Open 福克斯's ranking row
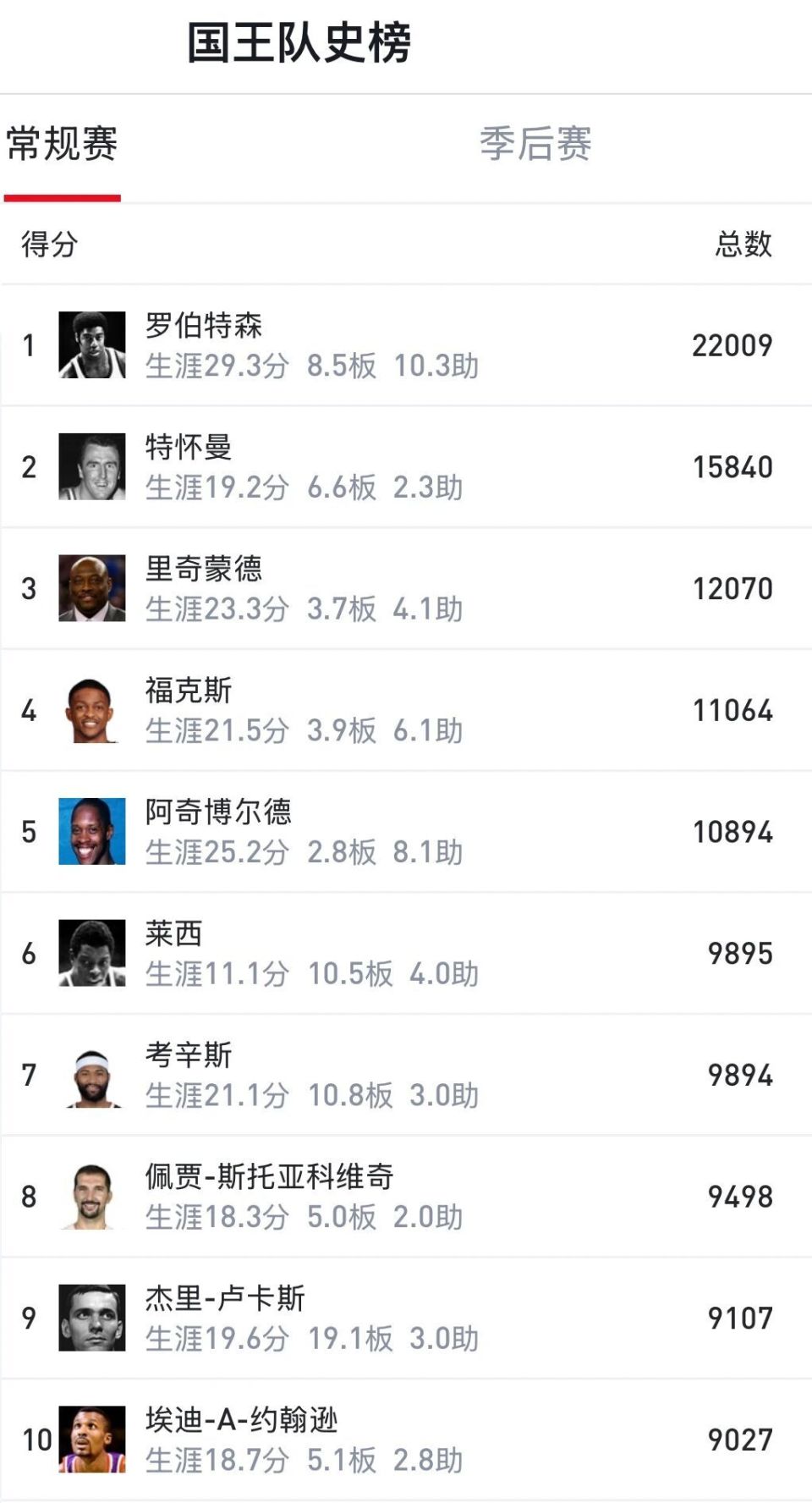Image resolution: width=812 pixels, height=1503 pixels. [406, 713]
